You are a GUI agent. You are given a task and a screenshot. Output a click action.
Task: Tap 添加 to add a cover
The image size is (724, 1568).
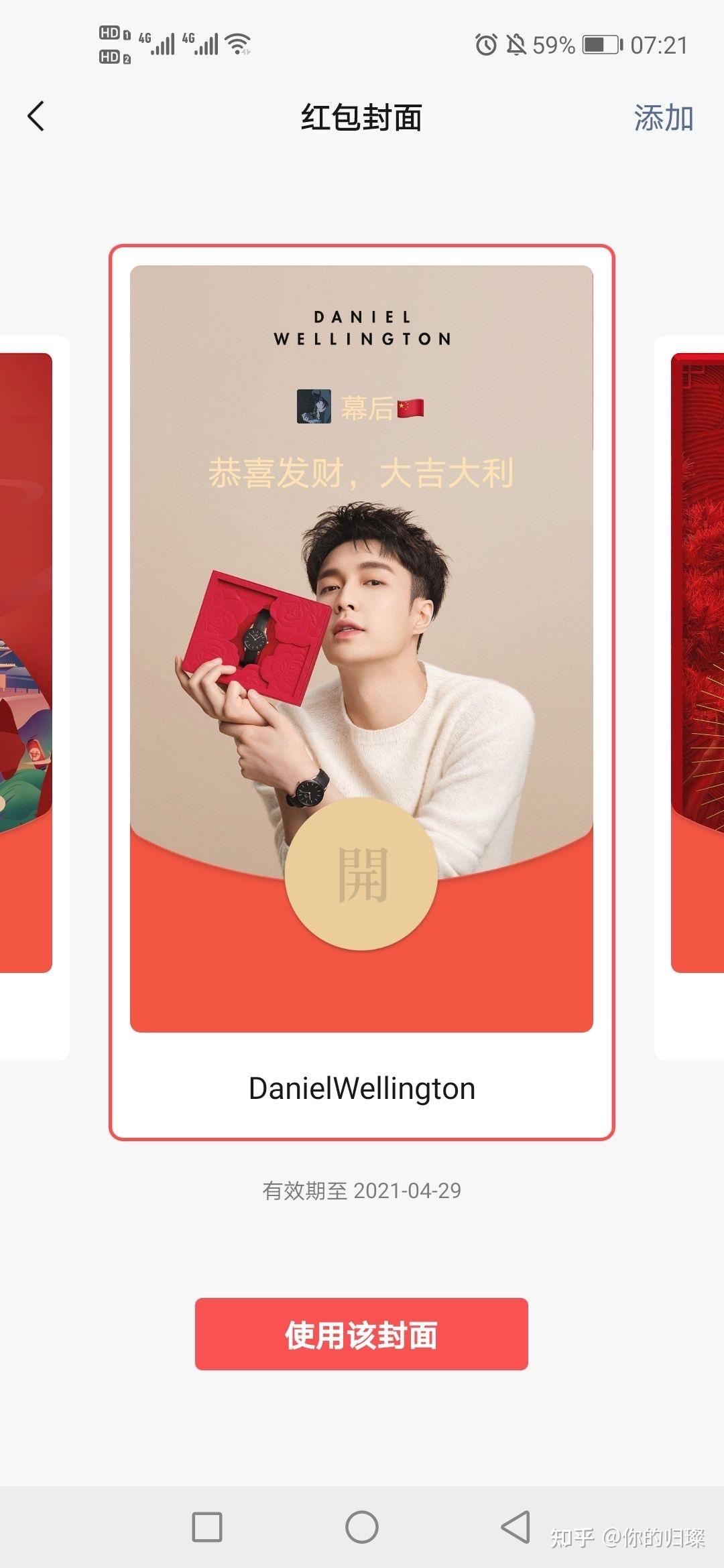(663, 118)
